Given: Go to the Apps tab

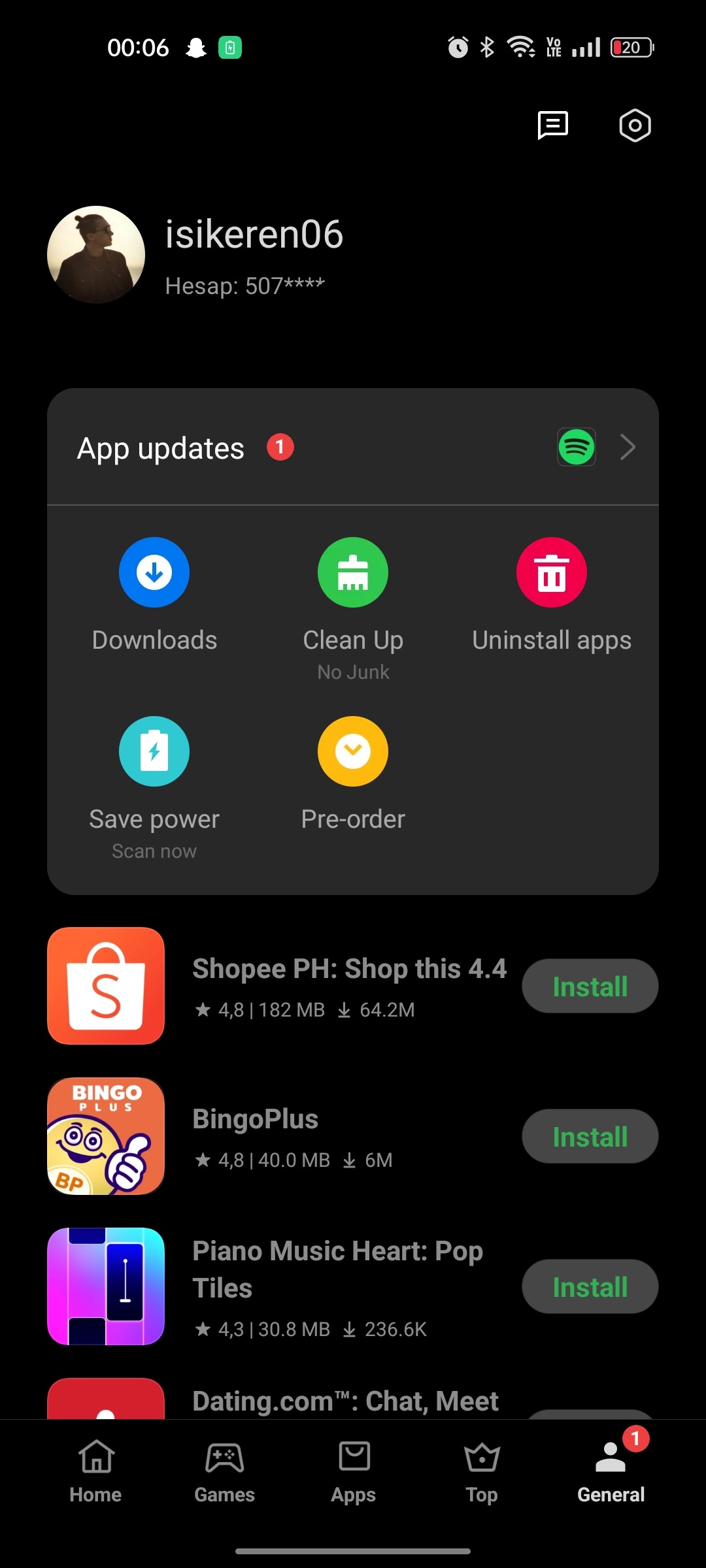Looking at the screenshot, I should point(354,1473).
